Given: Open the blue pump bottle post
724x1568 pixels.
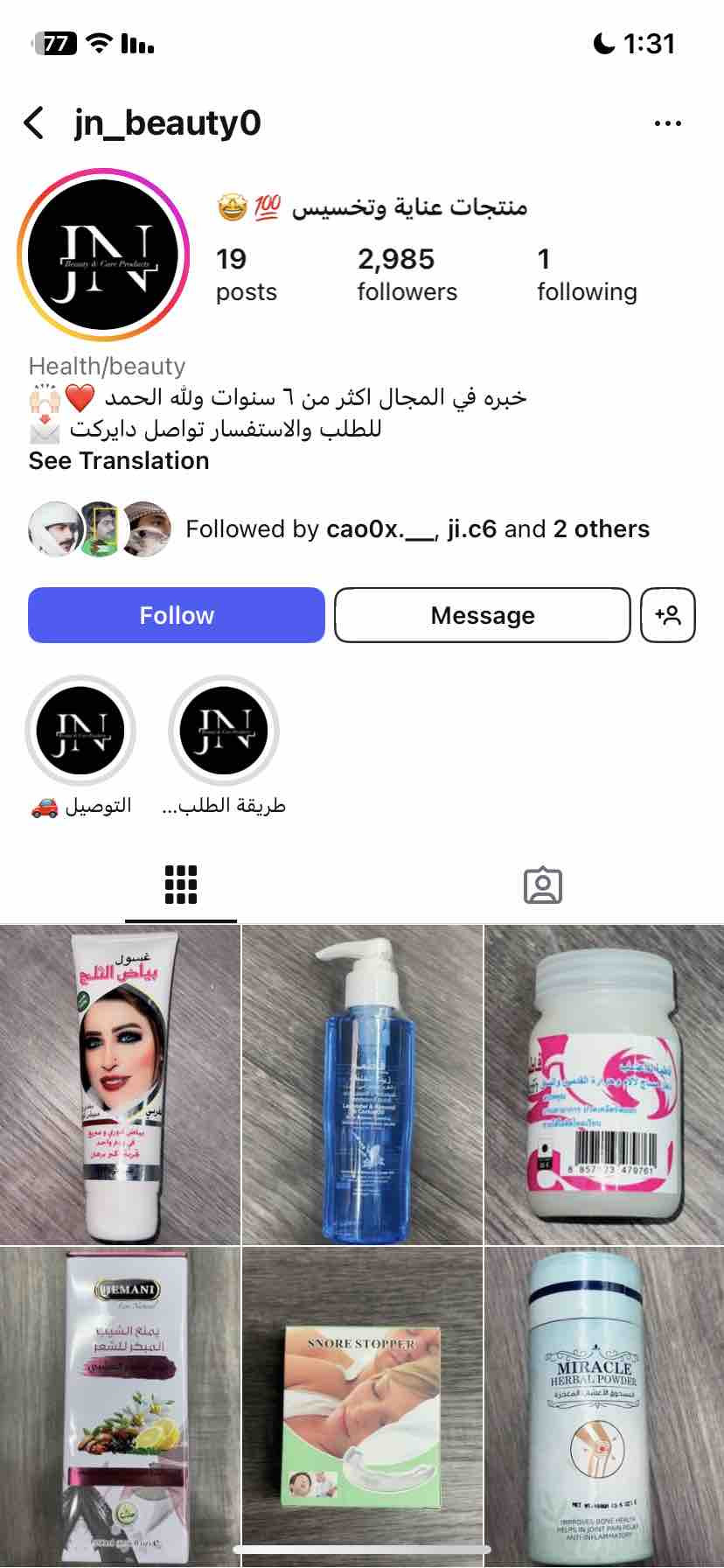Looking at the screenshot, I should tap(362, 1085).
